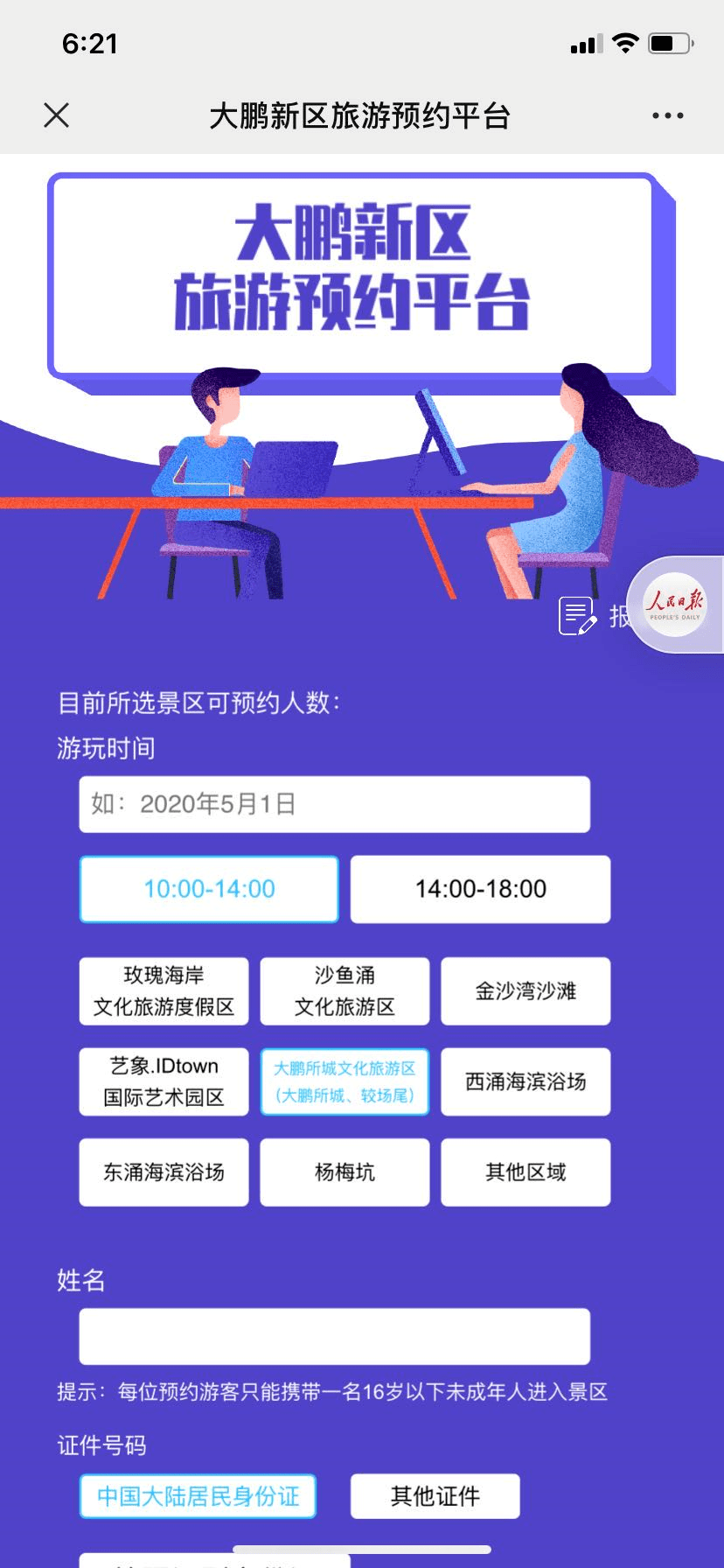Viewport: 724px width, 1568px height.
Task: Choose 玫瑰海岸文化旅游度假区 scenic area
Action: pyautogui.click(x=164, y=991)
